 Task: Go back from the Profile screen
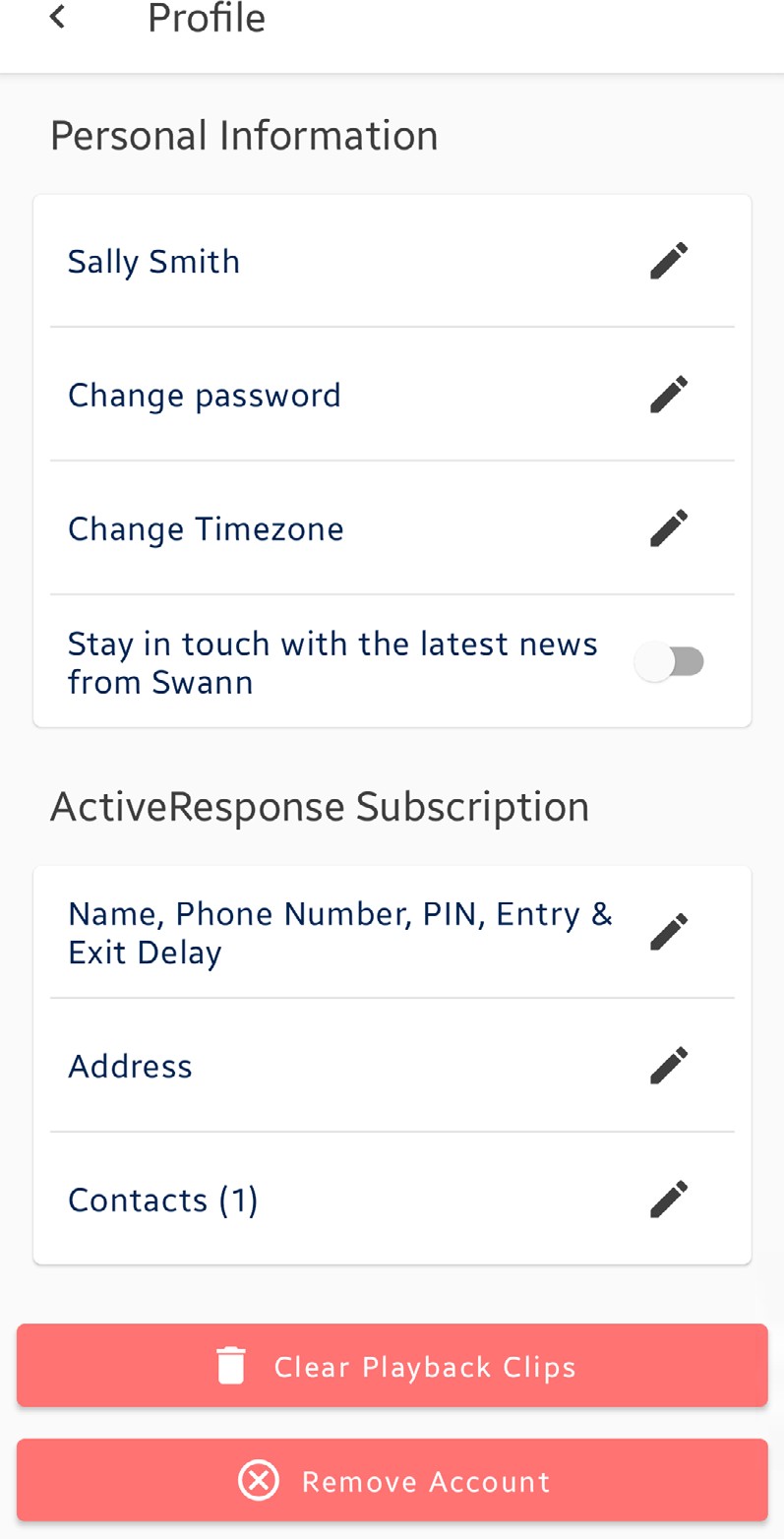click(58, 17)
